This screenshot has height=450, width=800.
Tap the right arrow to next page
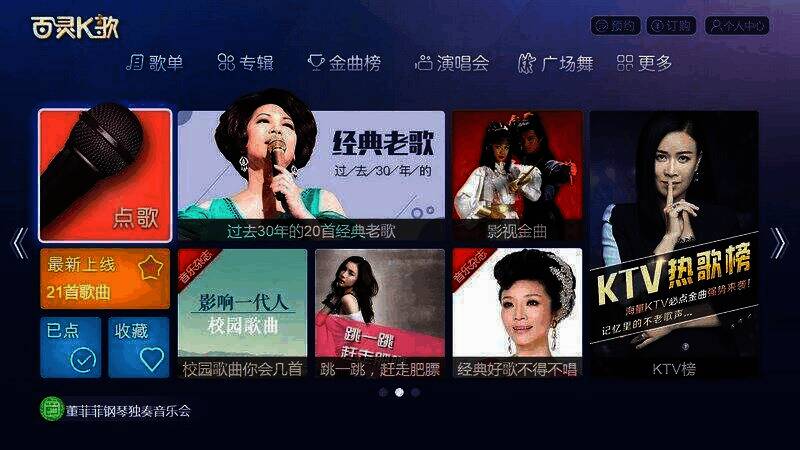point(779,243)
